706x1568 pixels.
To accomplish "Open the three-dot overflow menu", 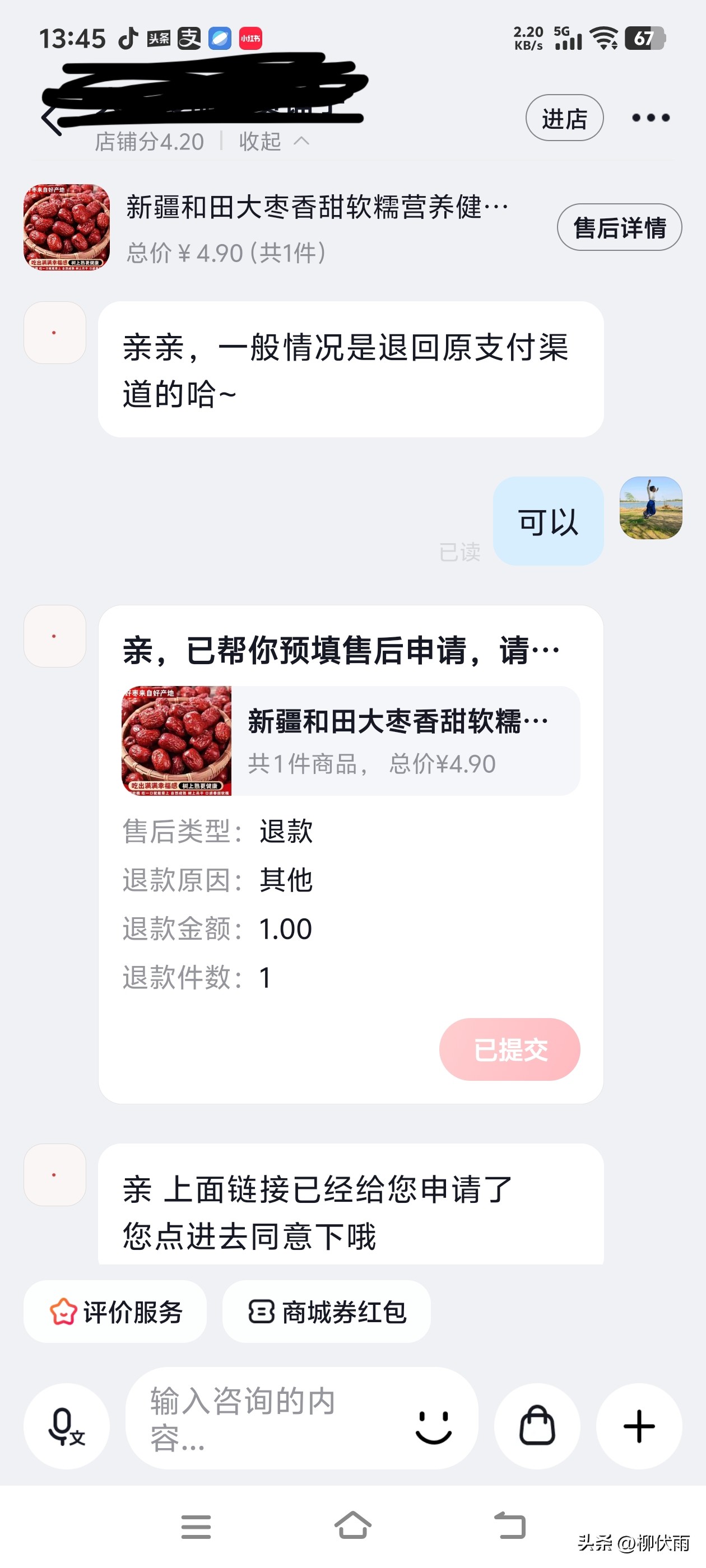I will (650, 118).
